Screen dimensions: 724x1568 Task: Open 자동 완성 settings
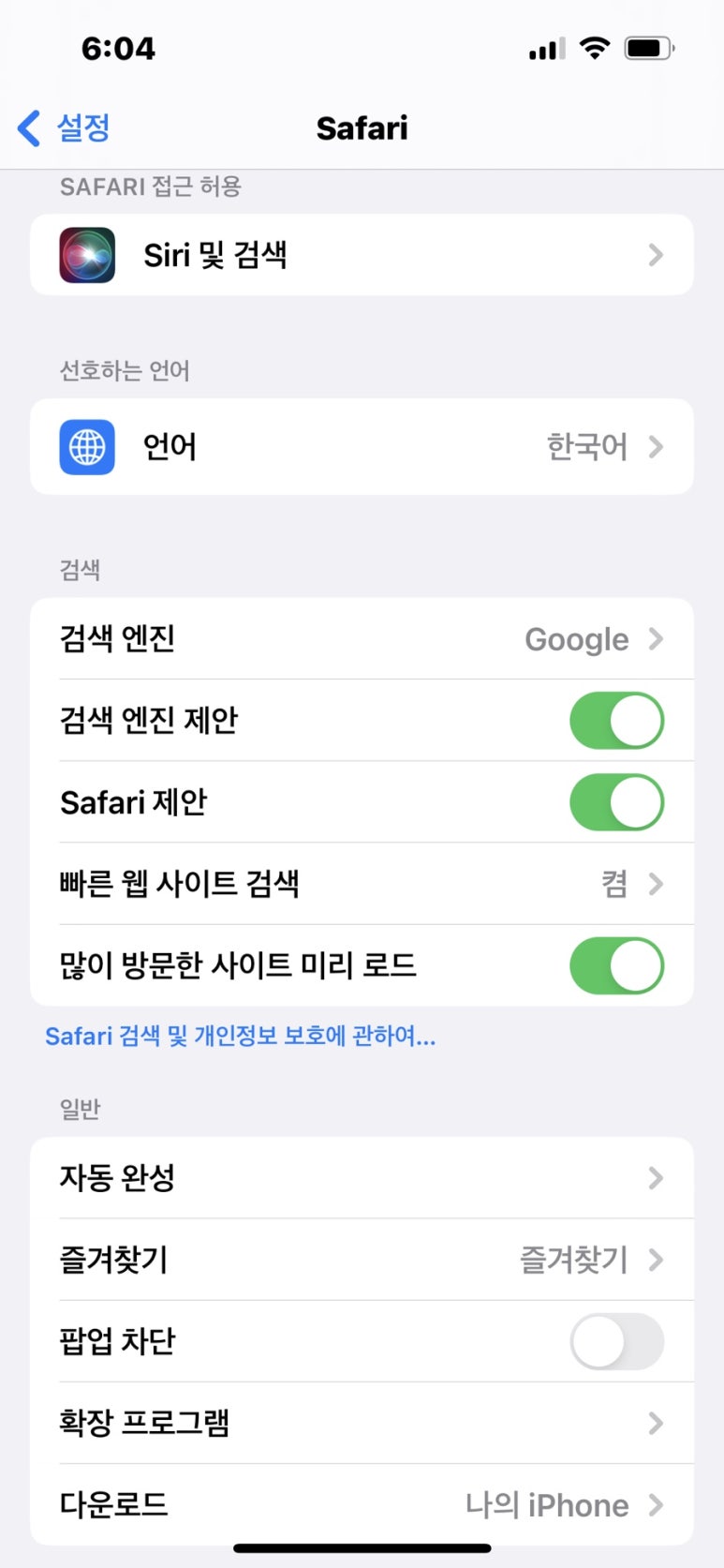point(362,1178)
